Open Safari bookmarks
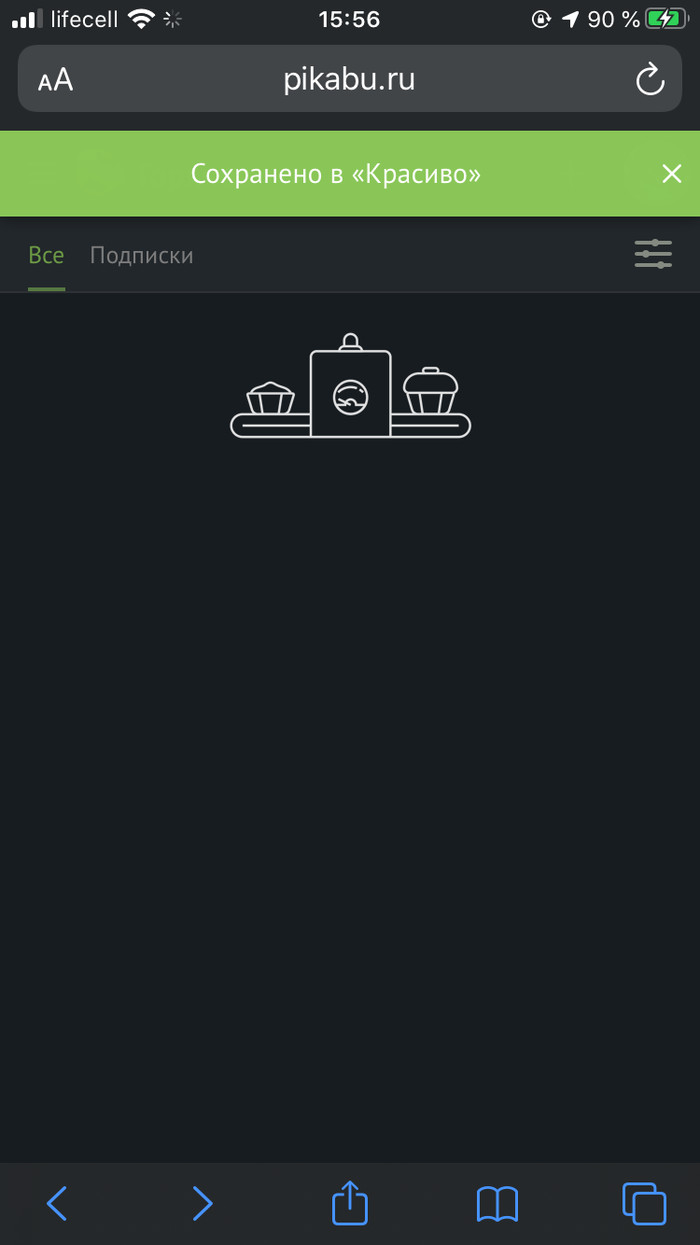700x1245 pixels. pos(497,1203)
